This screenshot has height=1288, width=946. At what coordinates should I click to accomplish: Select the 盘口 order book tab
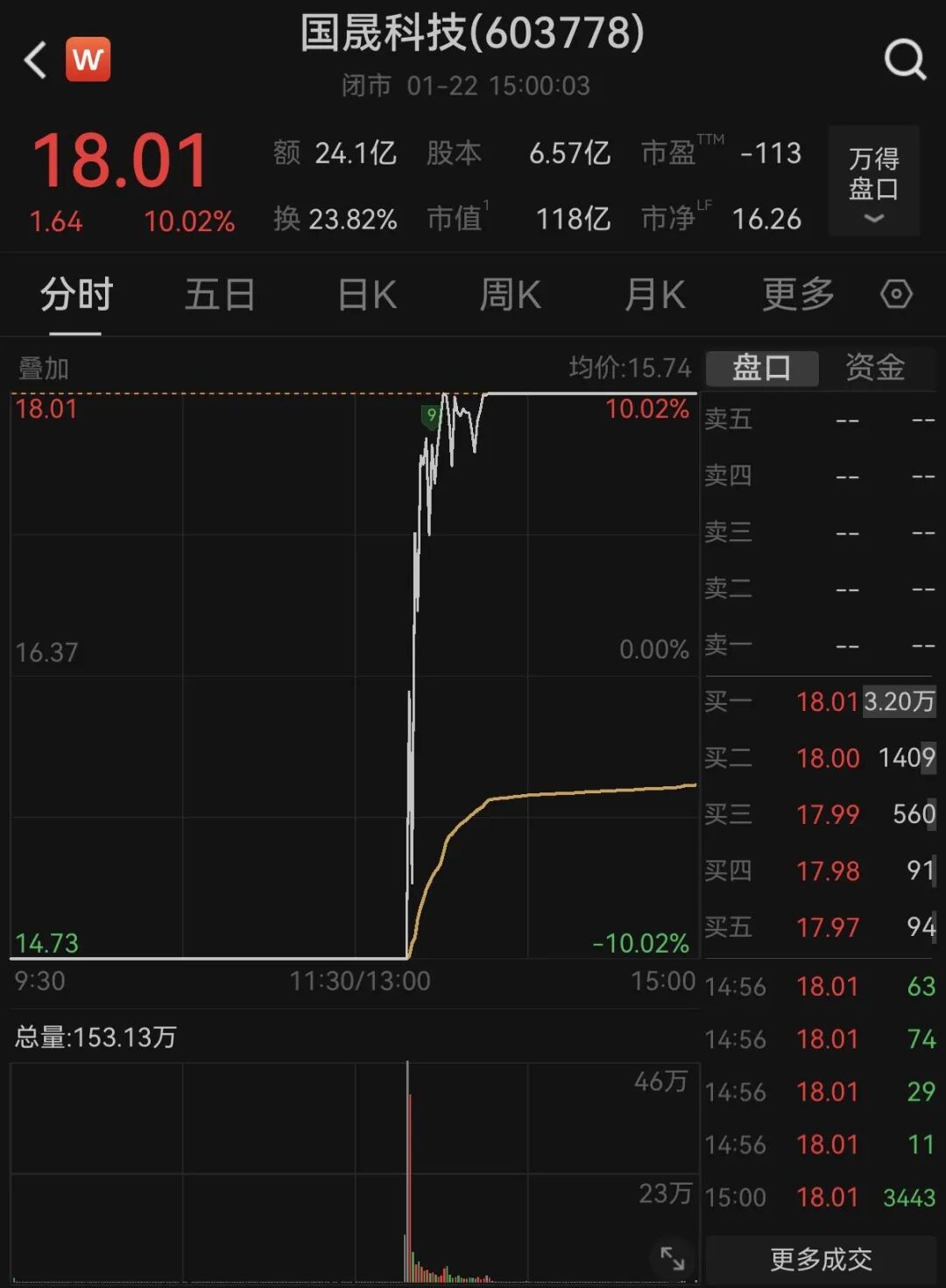[x=761, y=368]
